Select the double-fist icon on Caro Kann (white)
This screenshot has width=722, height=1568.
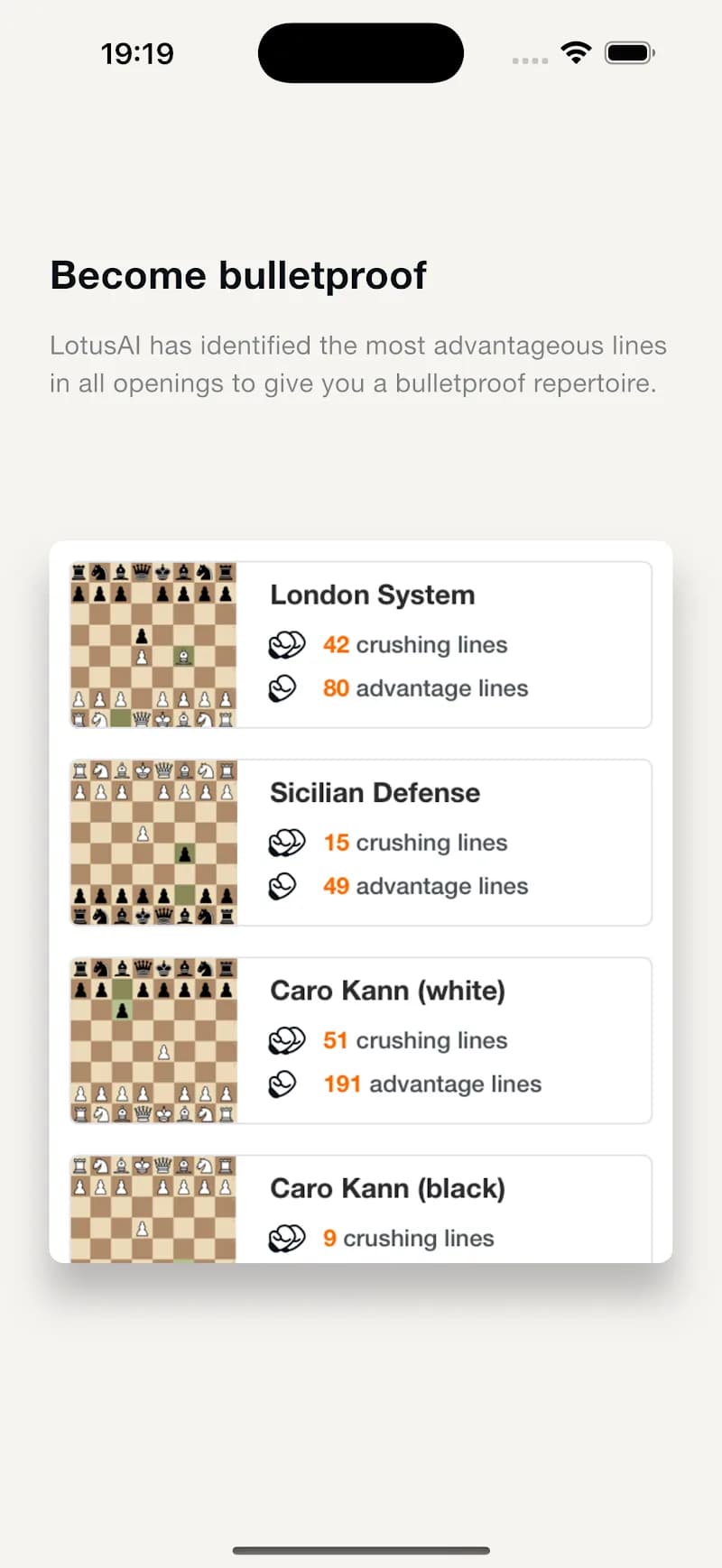tap(287, 1039)
